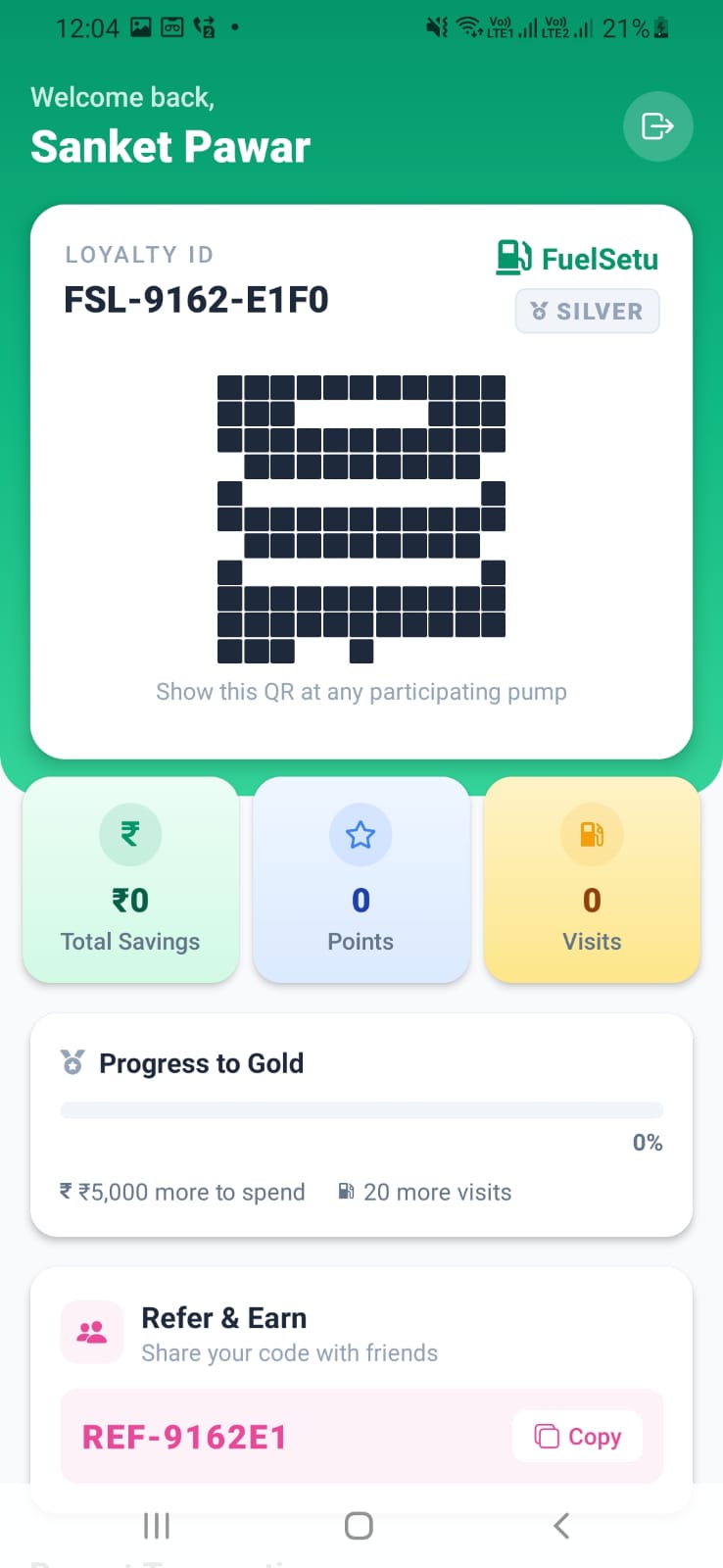
Task: Tap the fuel icon next to 20 more visits
Action: 345,1191
